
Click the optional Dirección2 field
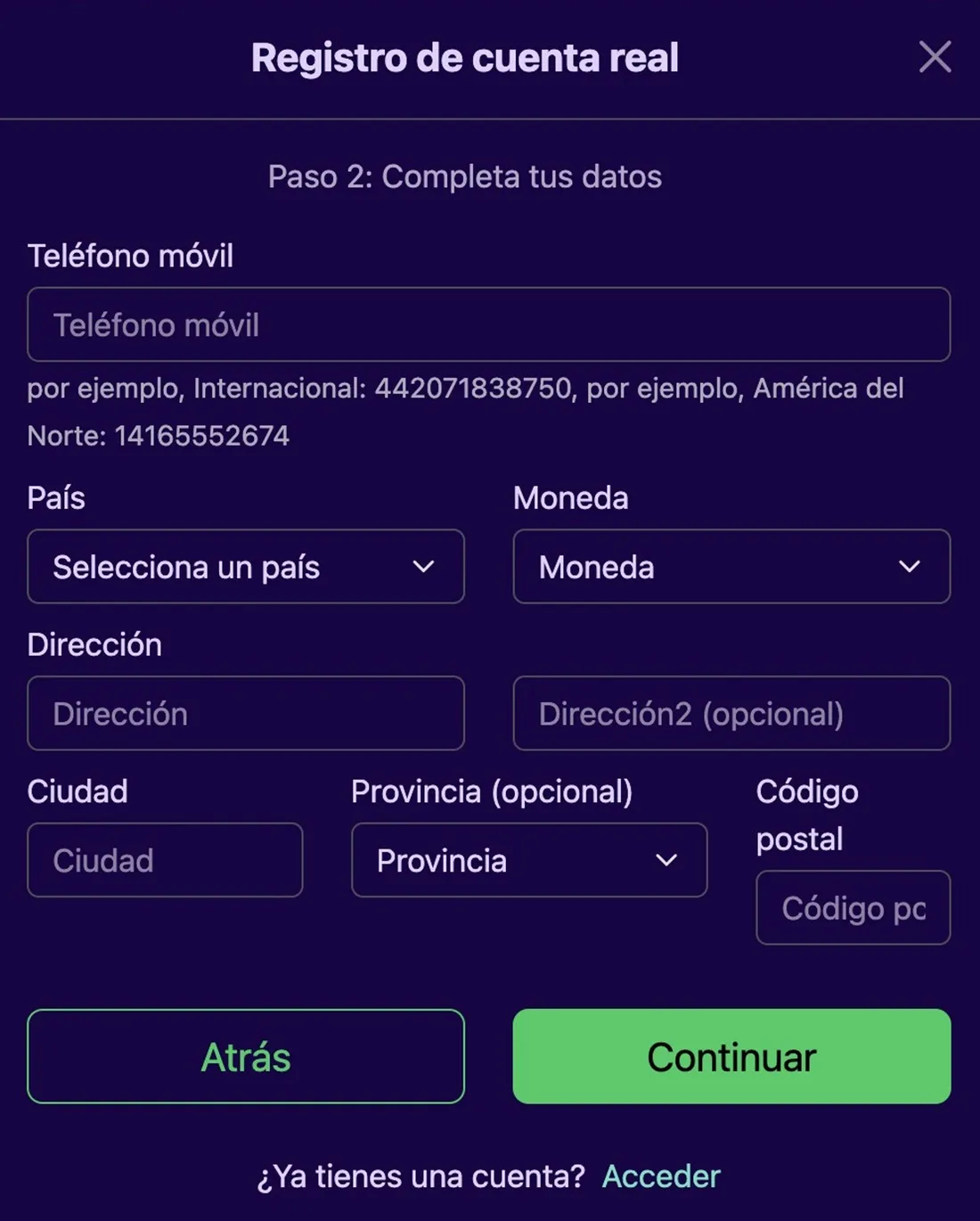click(731, 713)
